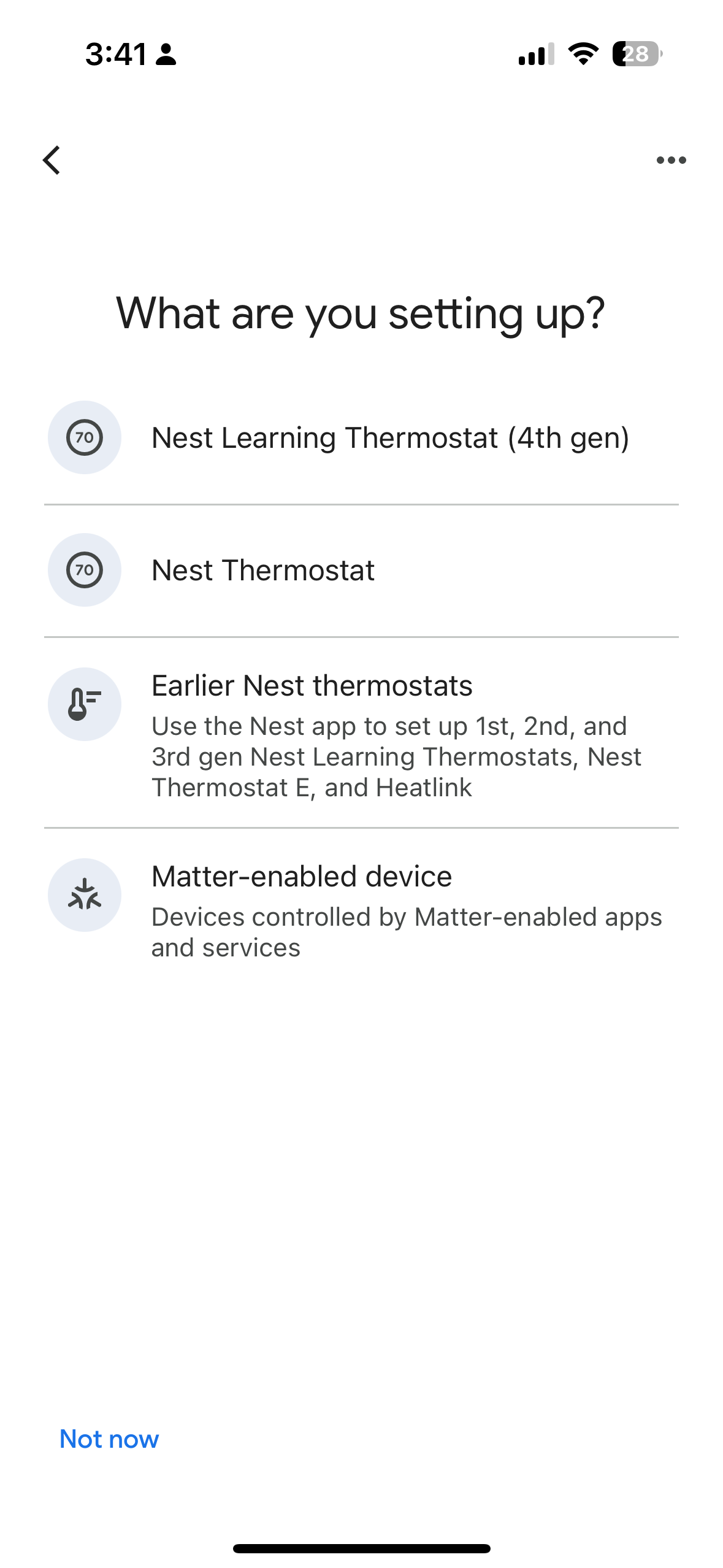Click the Matter logo icon

click(84, 895)
